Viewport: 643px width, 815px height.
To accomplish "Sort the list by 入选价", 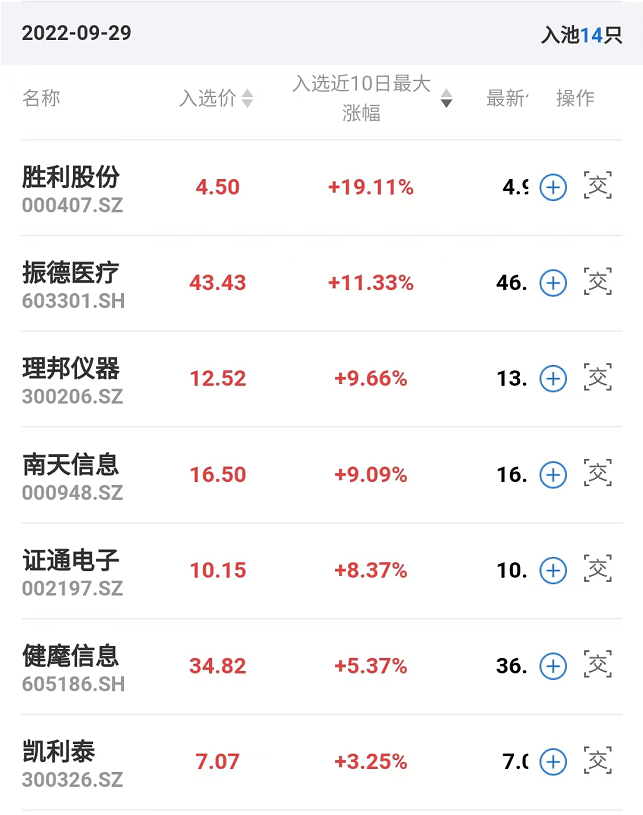I will click(216, 98).
